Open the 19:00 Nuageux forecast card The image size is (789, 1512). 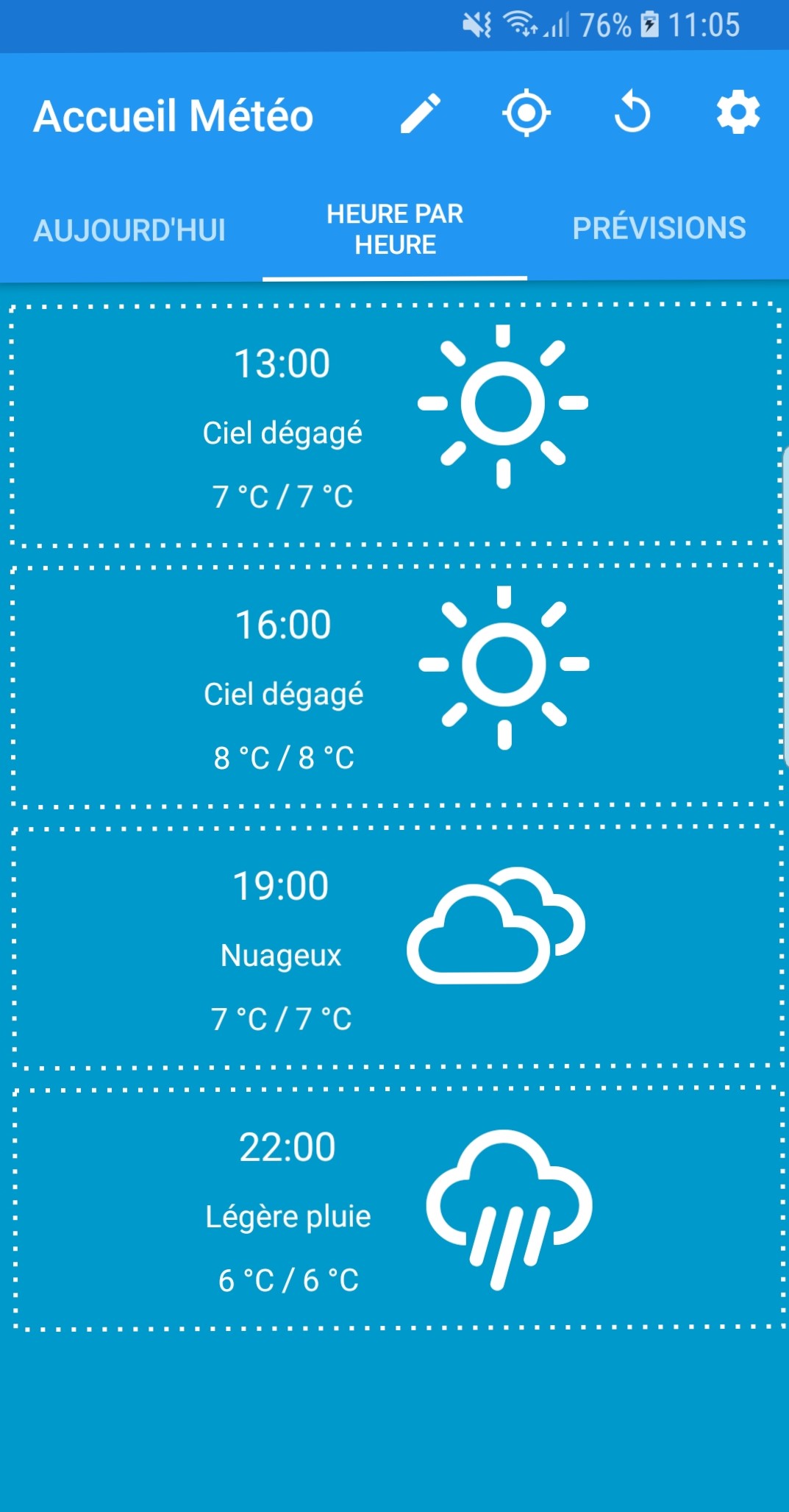pyautogui.click(x=395, y=947)
